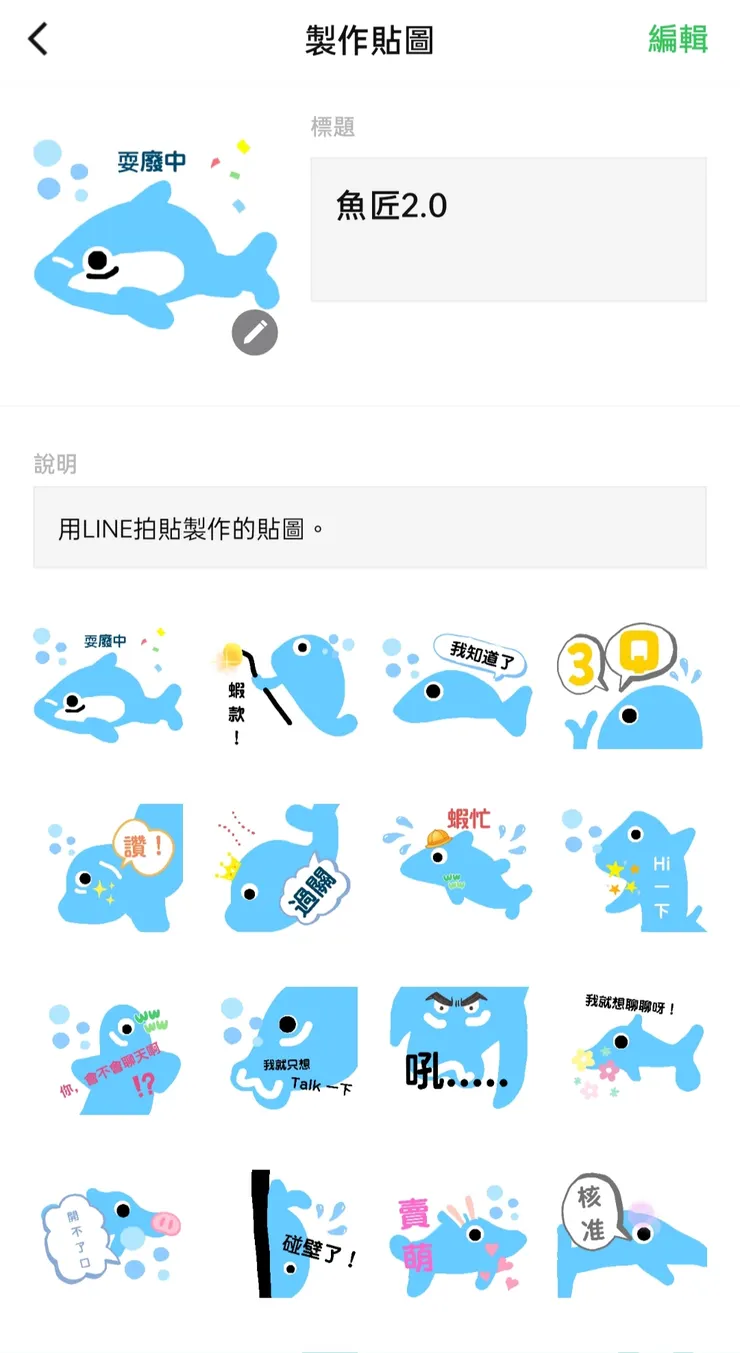Image resolution: width=740 pixels, height=1353 pixels.
Task: Go back using the top-left arrow
Action: [38, 40]
